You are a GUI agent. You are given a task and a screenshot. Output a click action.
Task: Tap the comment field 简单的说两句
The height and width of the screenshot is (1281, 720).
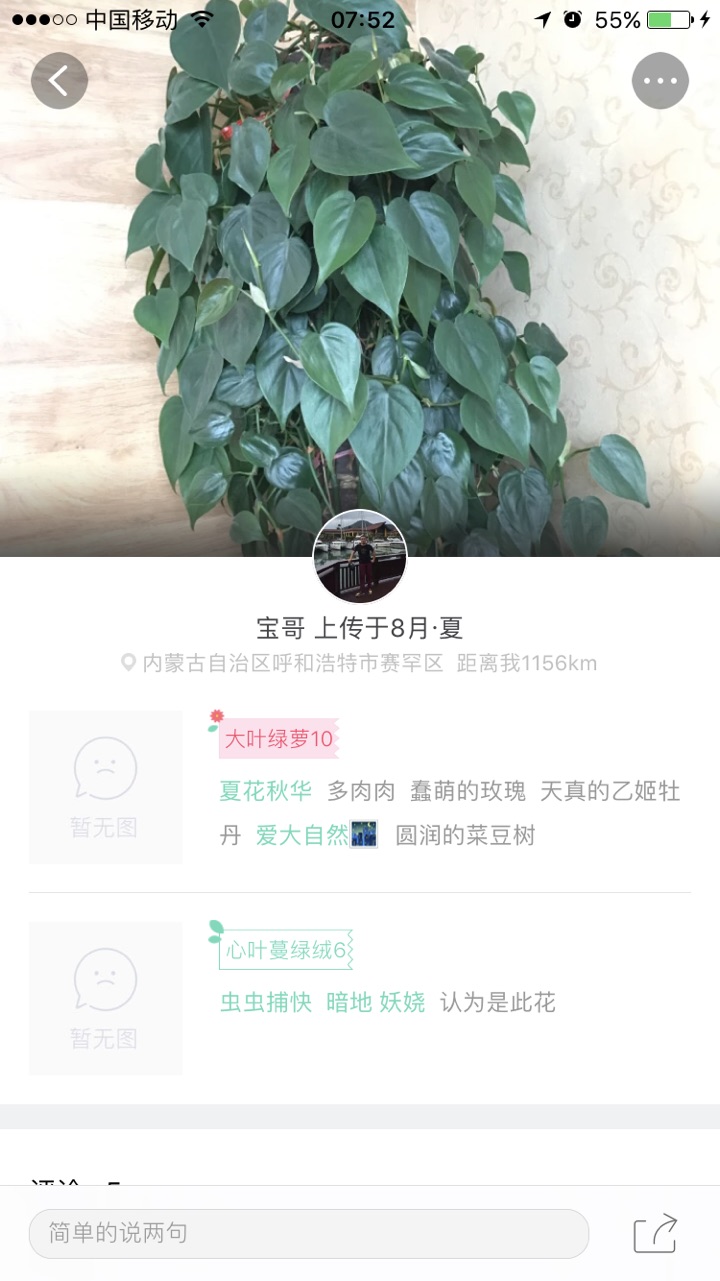(x=308, y=1233)
